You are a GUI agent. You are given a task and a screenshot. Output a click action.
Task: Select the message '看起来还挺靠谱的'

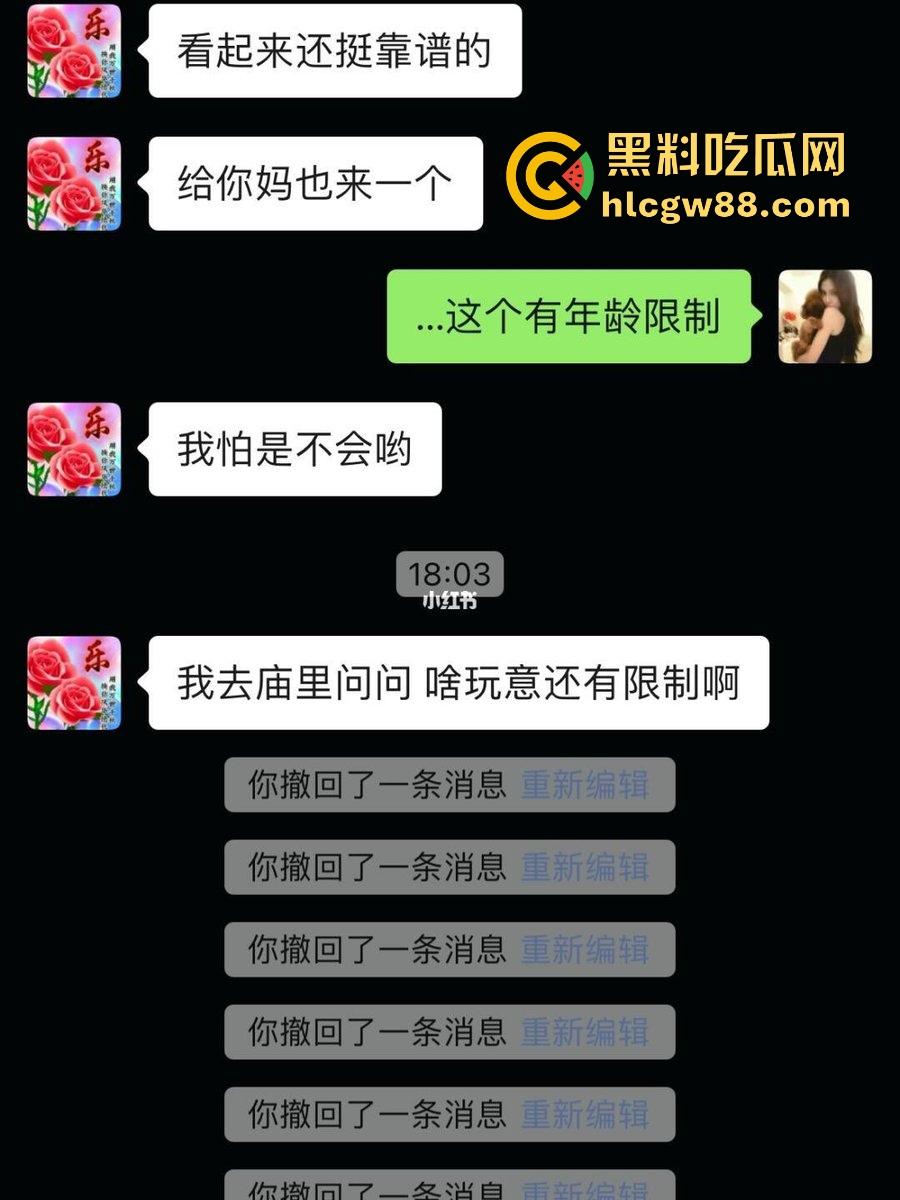[x=335, y=50]
